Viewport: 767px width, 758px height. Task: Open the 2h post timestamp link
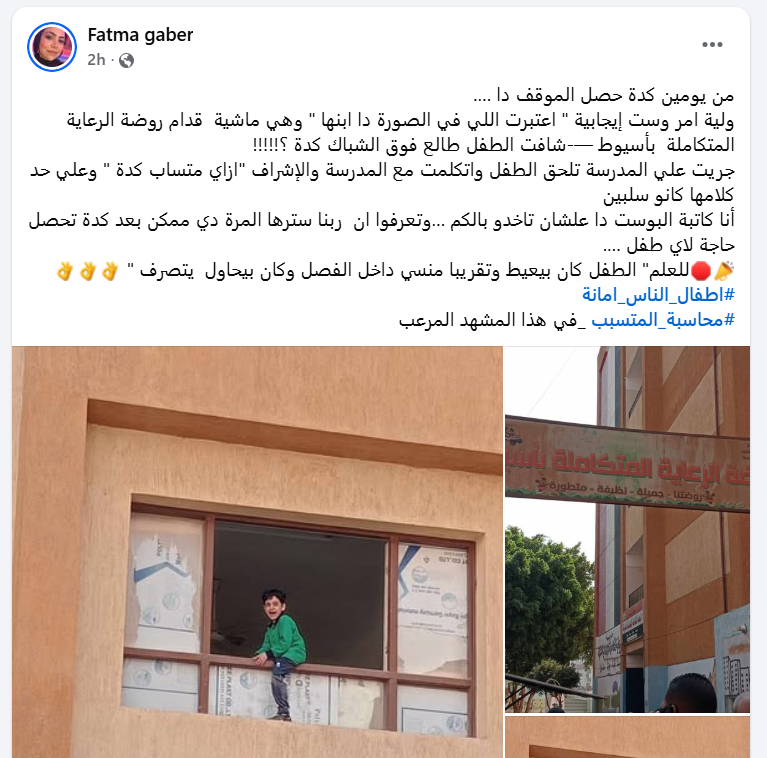coord(96,60)
